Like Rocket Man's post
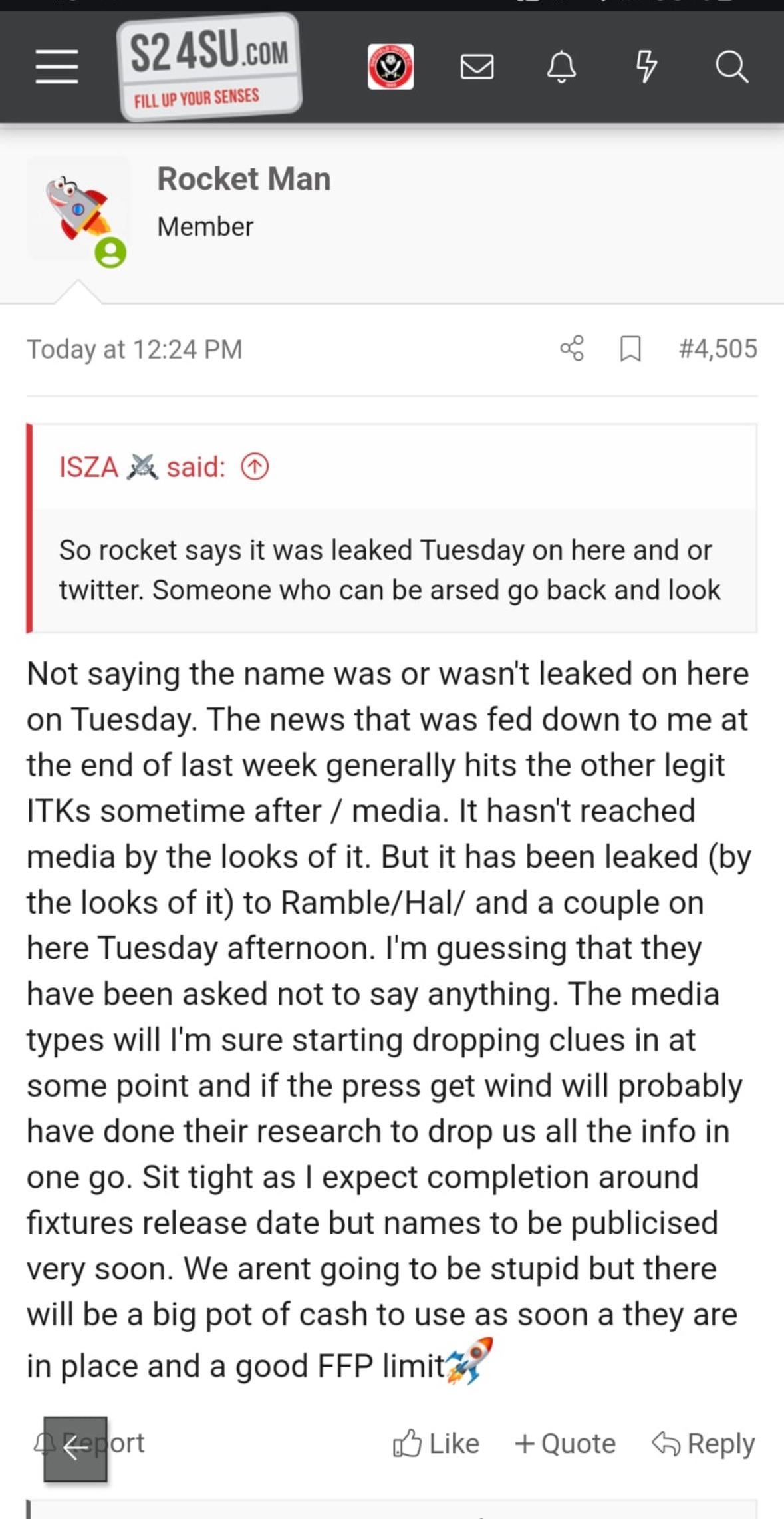Viewport: 784px width, 1519px height. tap(436, 1444)
